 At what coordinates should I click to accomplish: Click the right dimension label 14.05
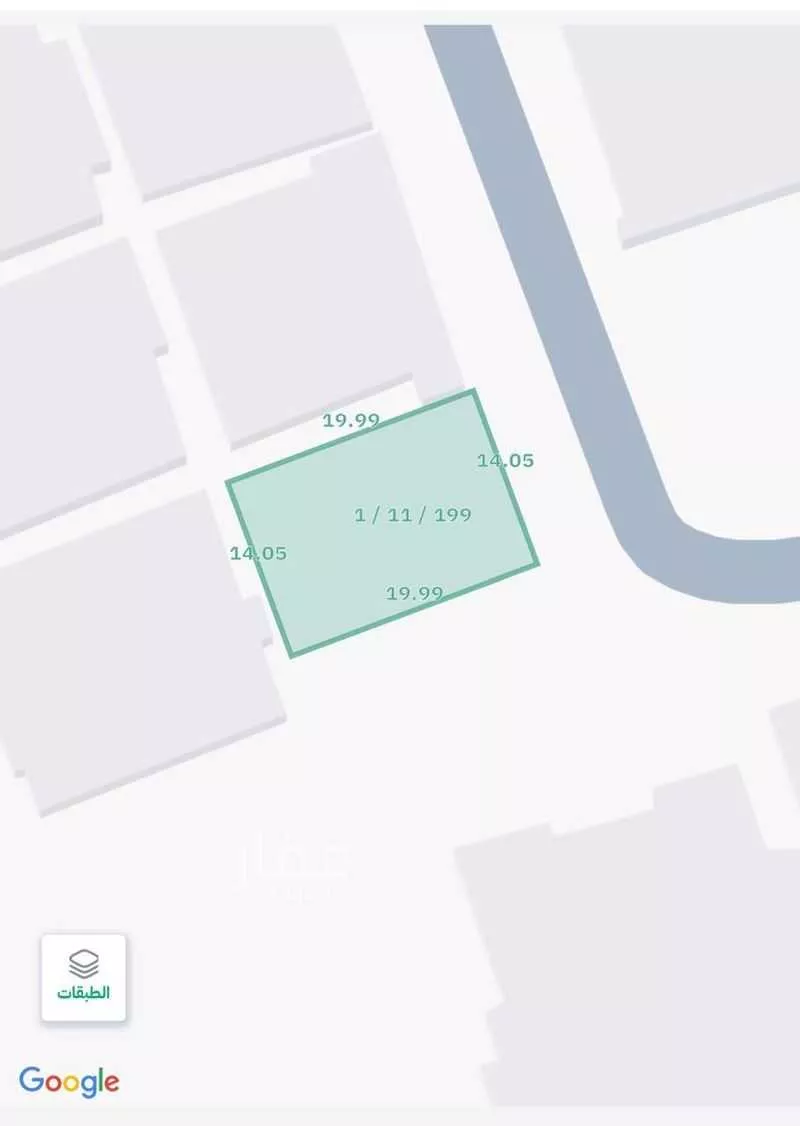coord(506,461)
